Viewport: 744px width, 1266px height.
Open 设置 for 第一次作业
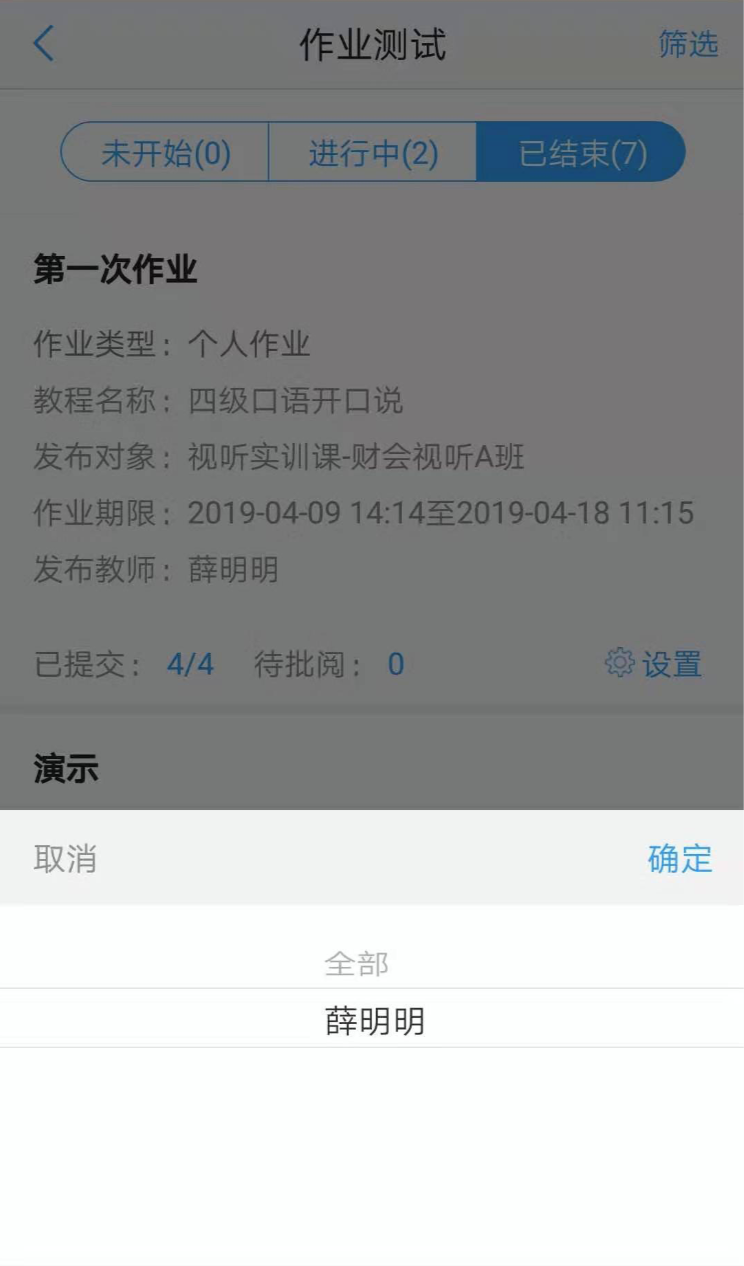point(654,664)
